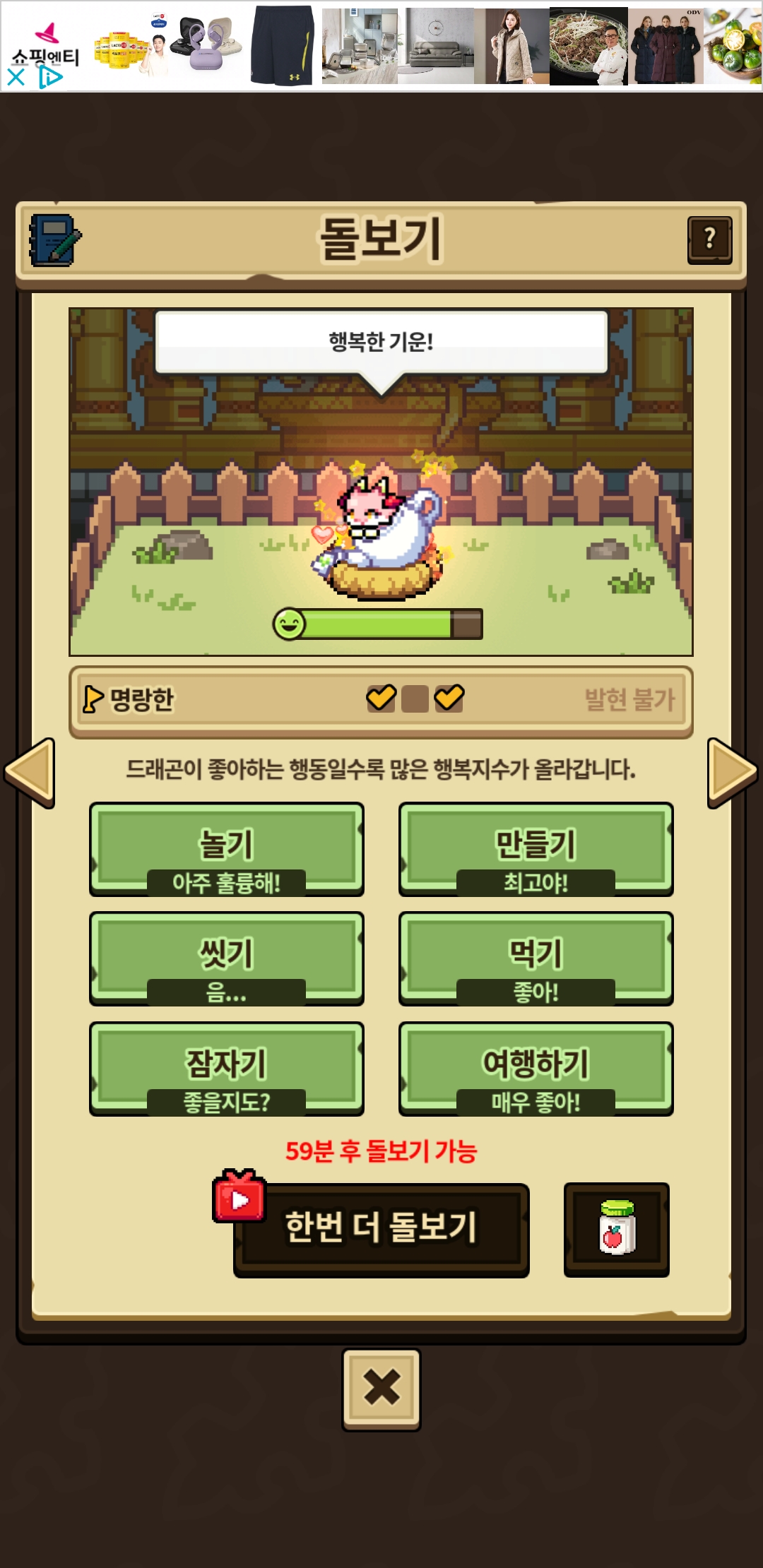Go to the next dragon with right arrow
This screenshot has height=1568, width=763.
coord(732,773)
